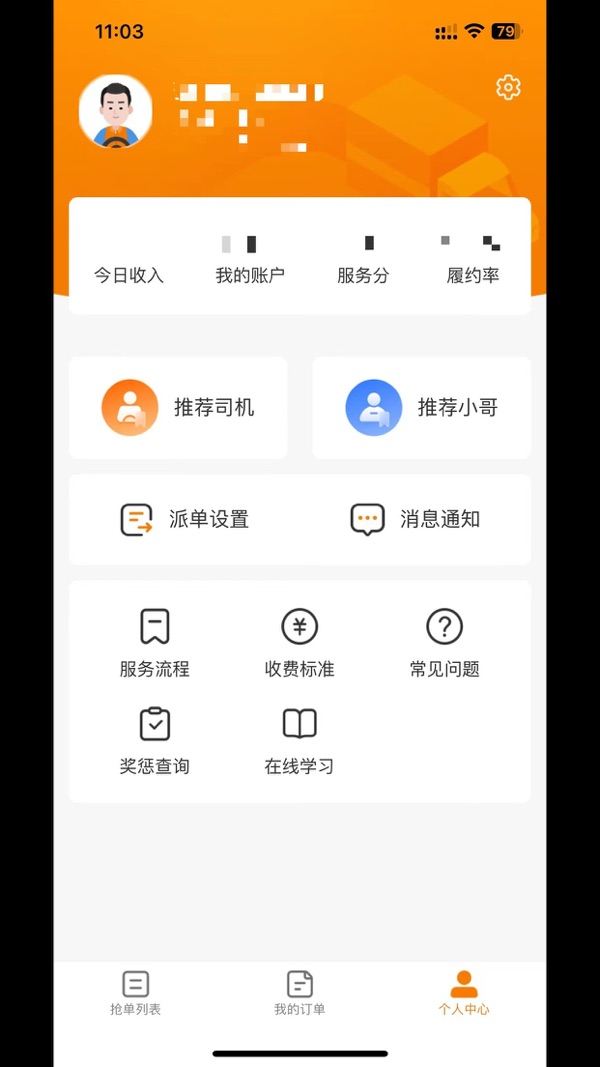Switch to the 我的订单 tab
Screen dimensions: 600x1067
point(300,993)
